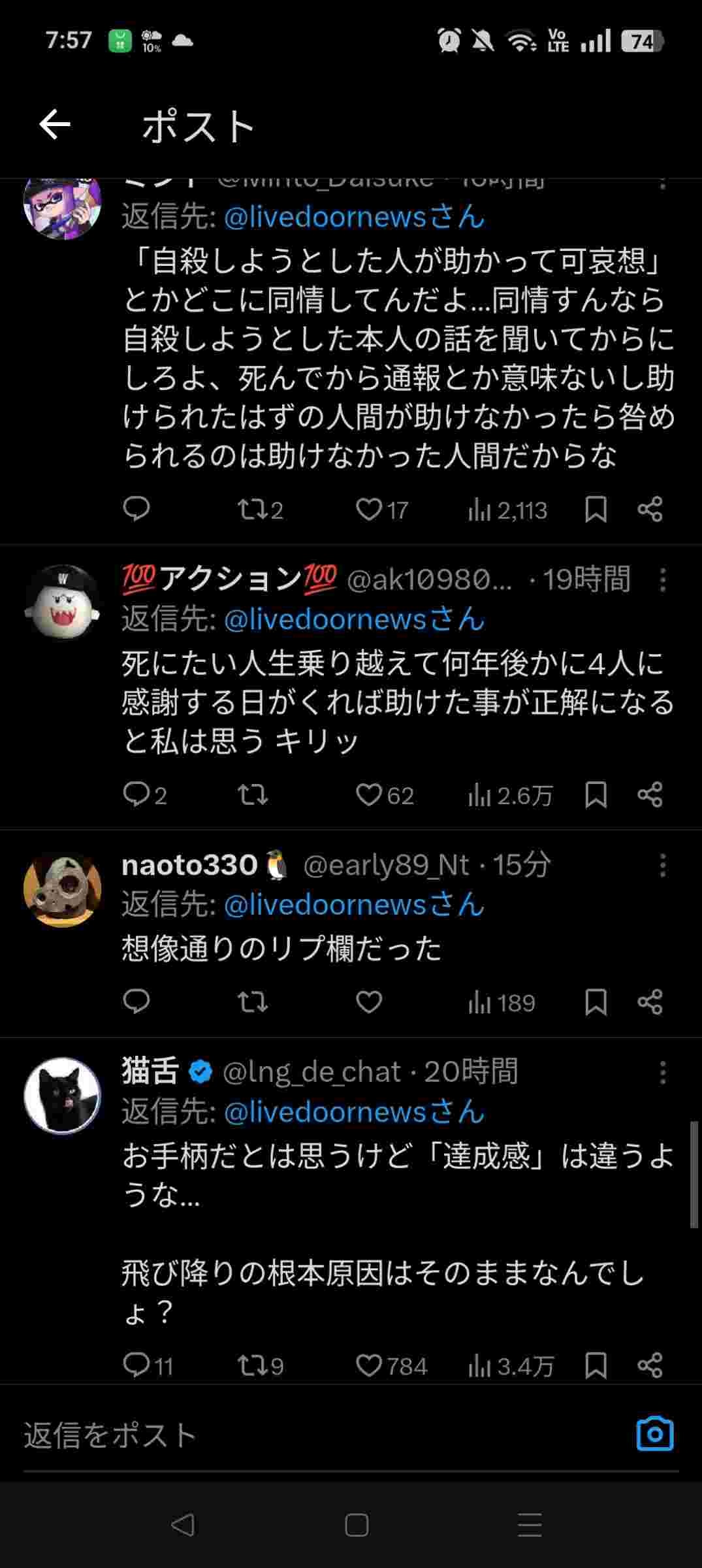Viewport: 702px width, 1568px height.
Task: Like the reply about 自殺しようとした人
Action: (369, 510)
